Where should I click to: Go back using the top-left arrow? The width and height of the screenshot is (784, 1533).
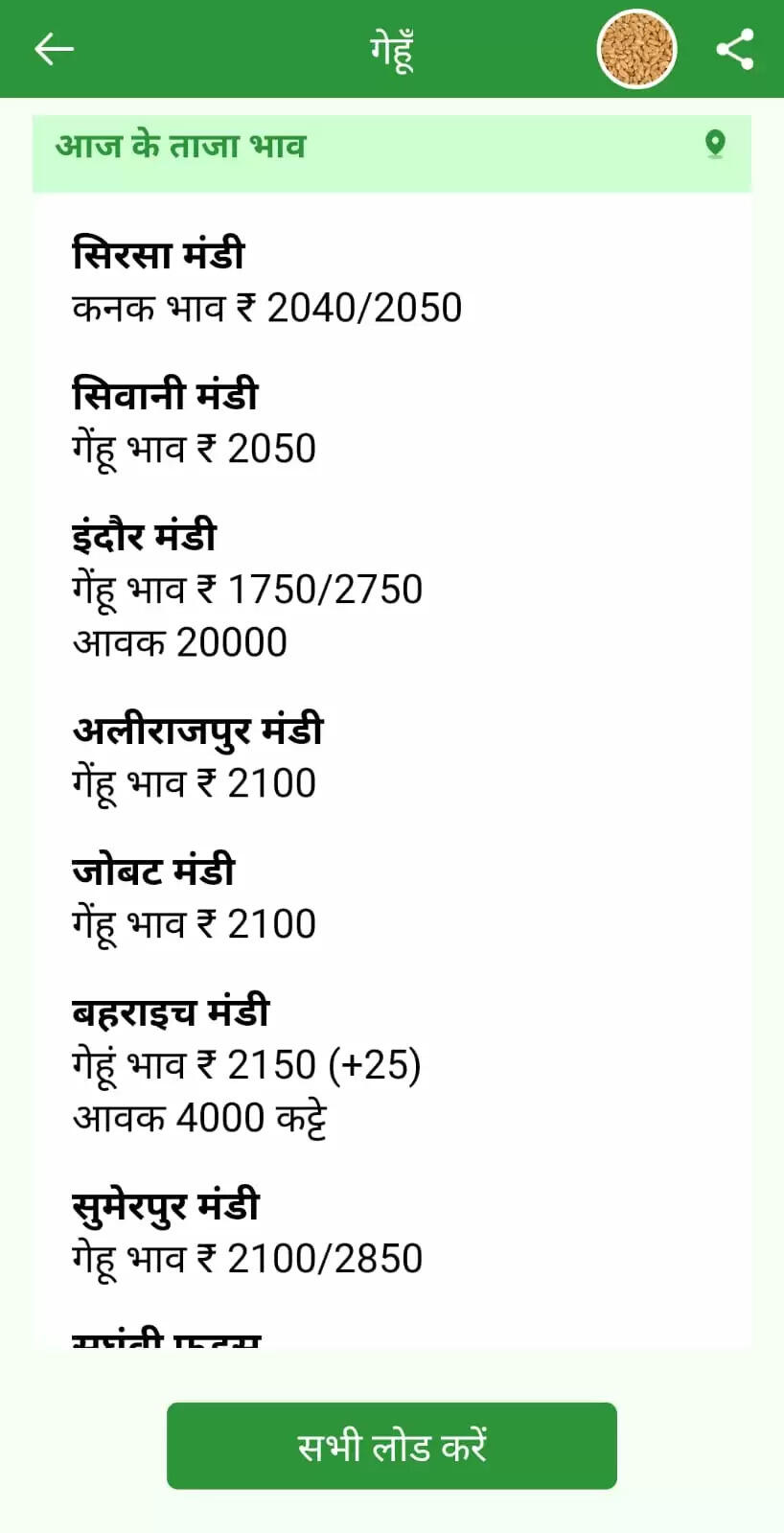(54, 49)
